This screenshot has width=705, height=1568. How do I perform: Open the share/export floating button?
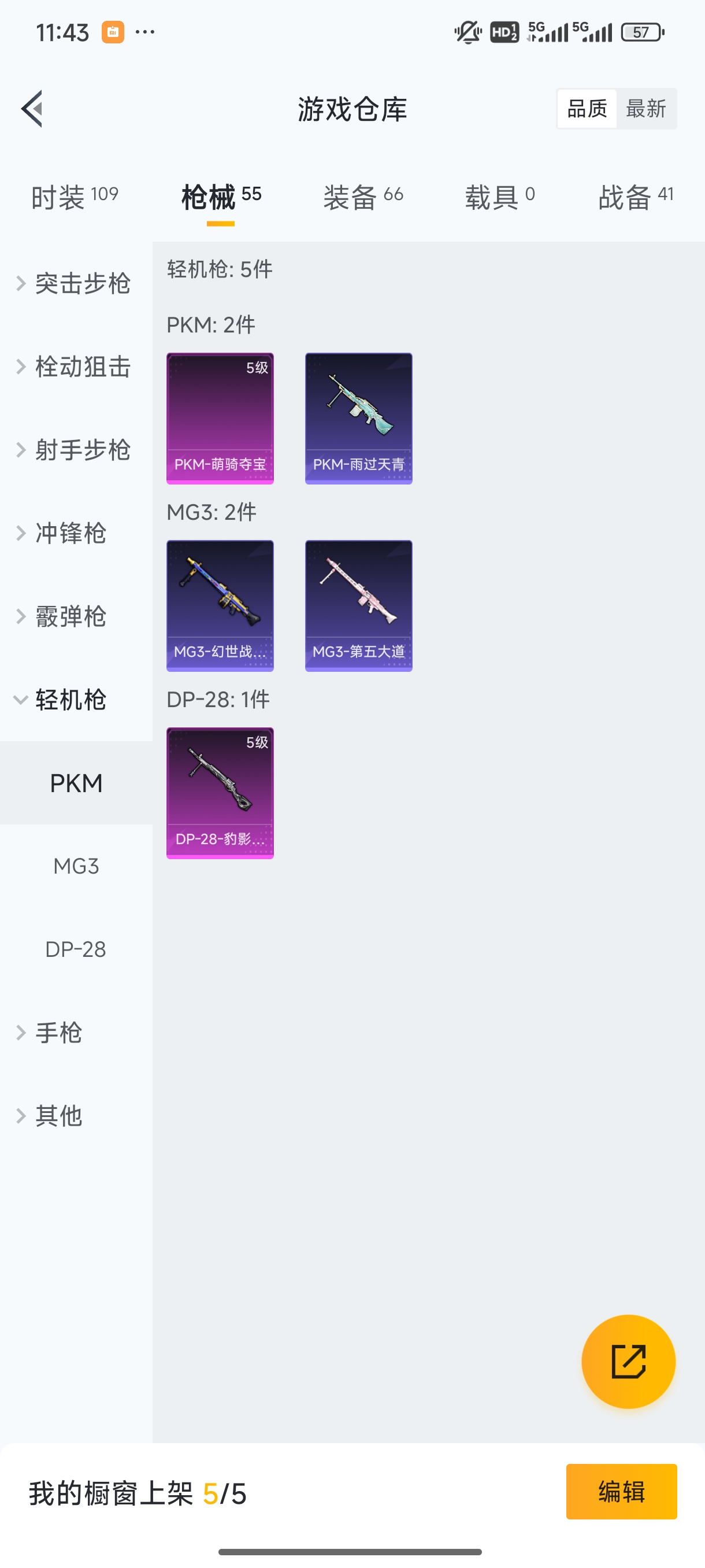(x=629, y=1362)
